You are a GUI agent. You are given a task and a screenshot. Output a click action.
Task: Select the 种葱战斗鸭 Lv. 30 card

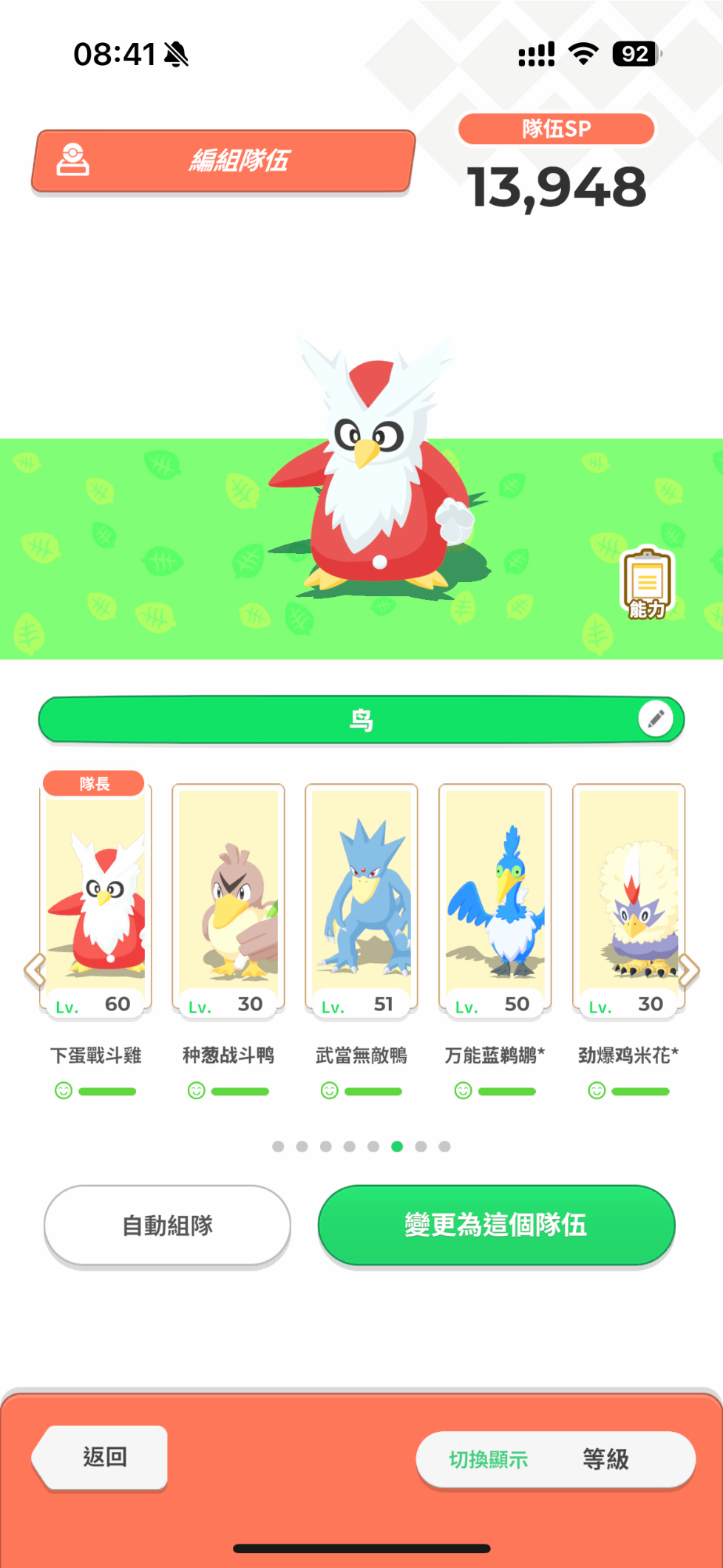(228, 902)
